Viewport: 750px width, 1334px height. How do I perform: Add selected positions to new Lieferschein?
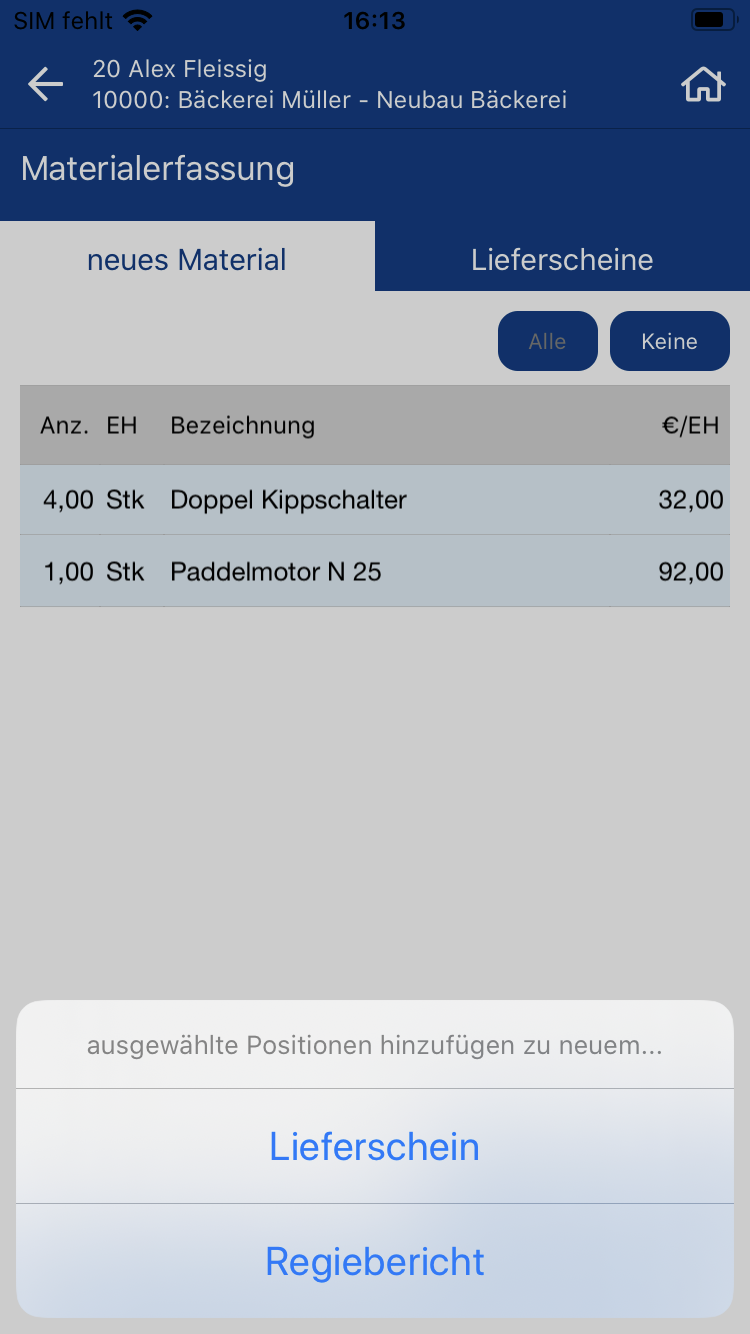(374, 1146)
